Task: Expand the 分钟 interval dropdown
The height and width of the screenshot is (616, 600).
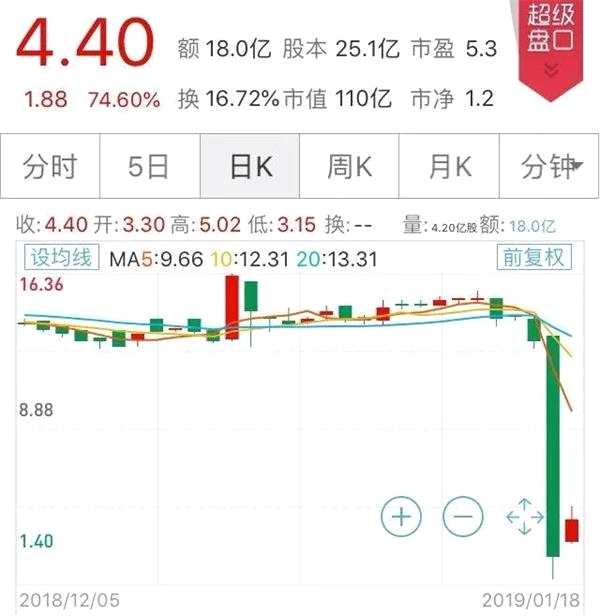Action: (x=551, y=167)
